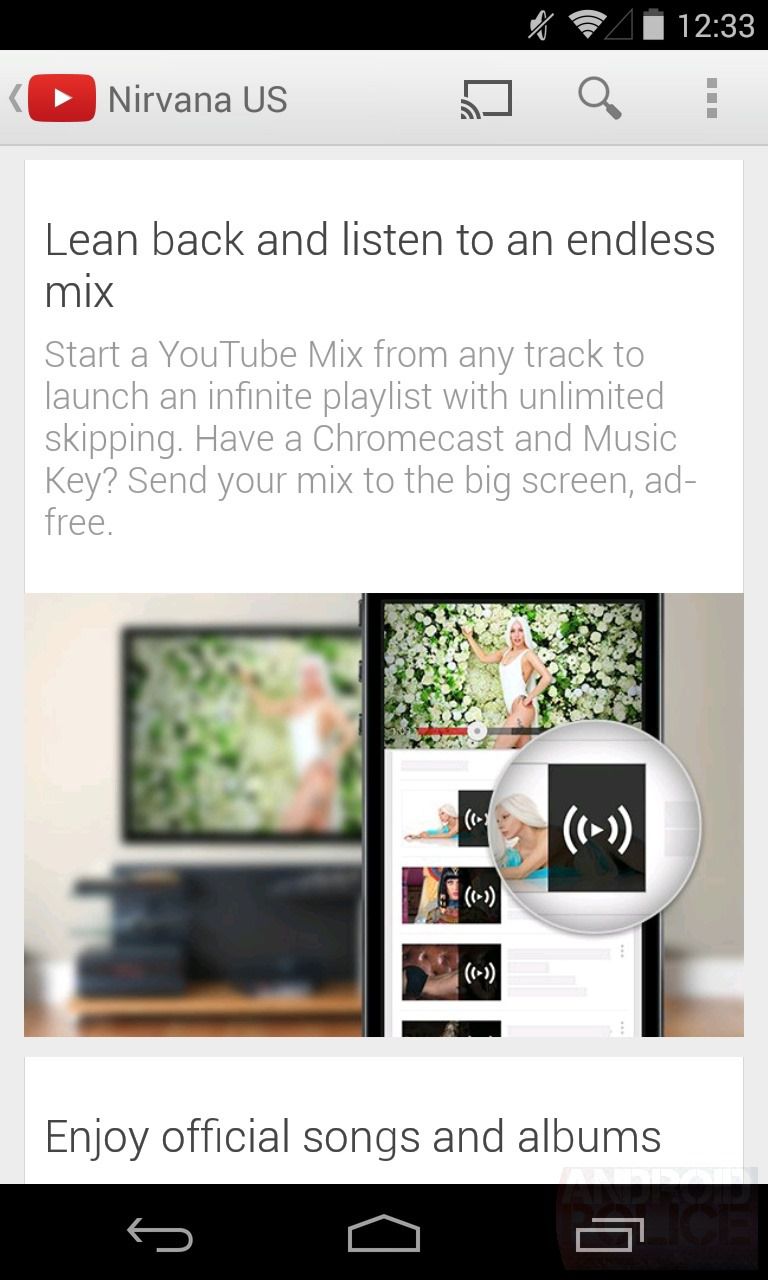This screenshot has height=1280, width=768.
Task: Open the Cast to device icon
Action: coord(486,99)
